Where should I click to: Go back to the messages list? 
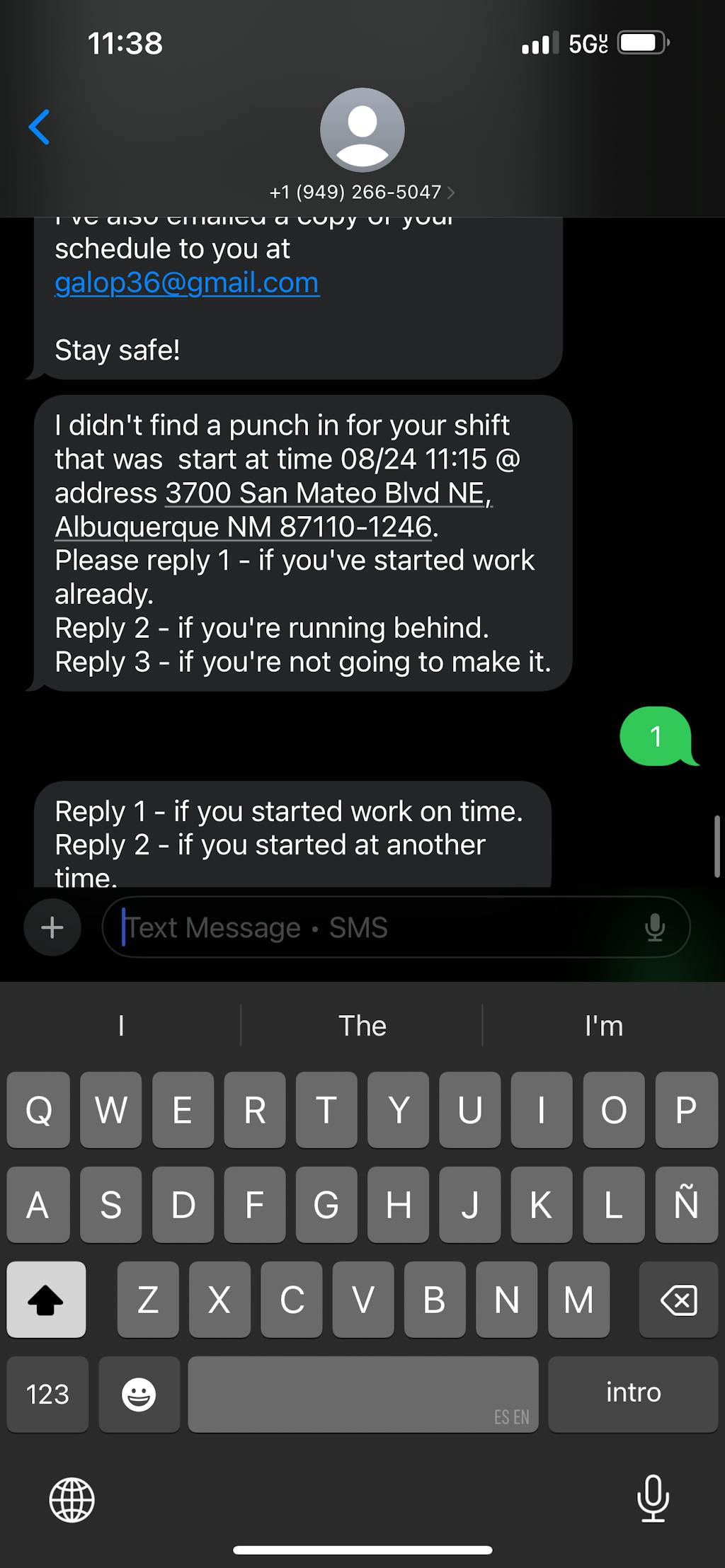[x=40, y=127]
